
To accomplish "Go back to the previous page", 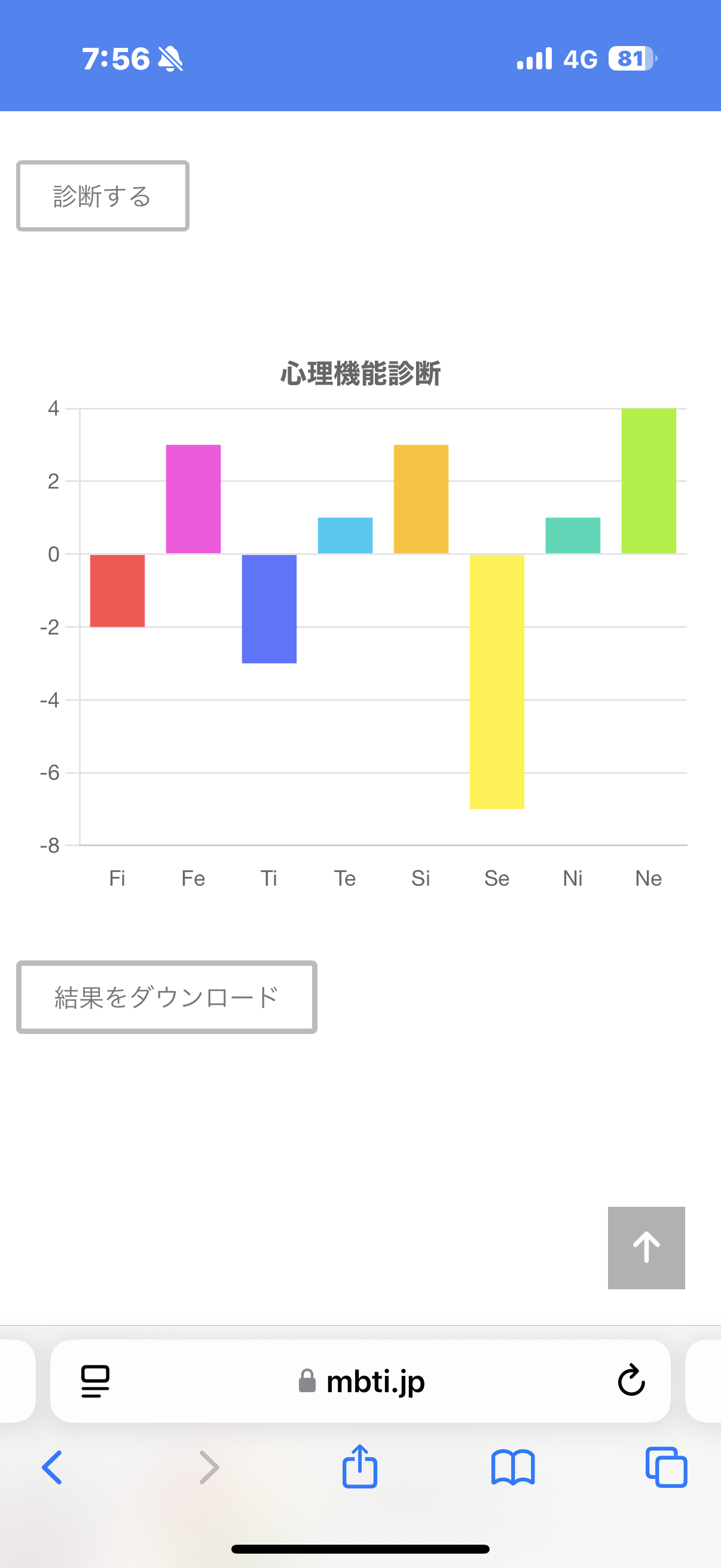I will coord(53,1468).
